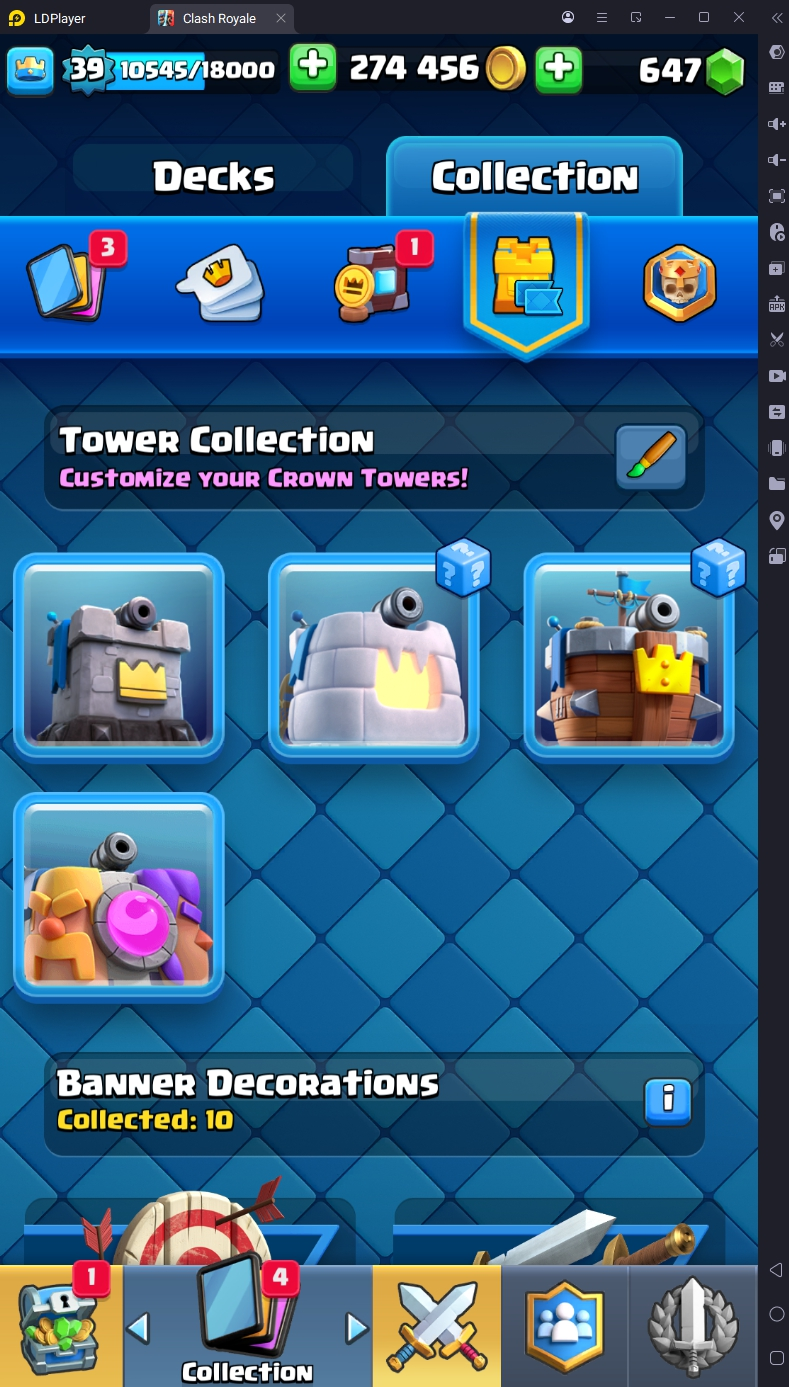Switch to the Decks tab
The image size is (789, 1387).
(x=213, y=177)
